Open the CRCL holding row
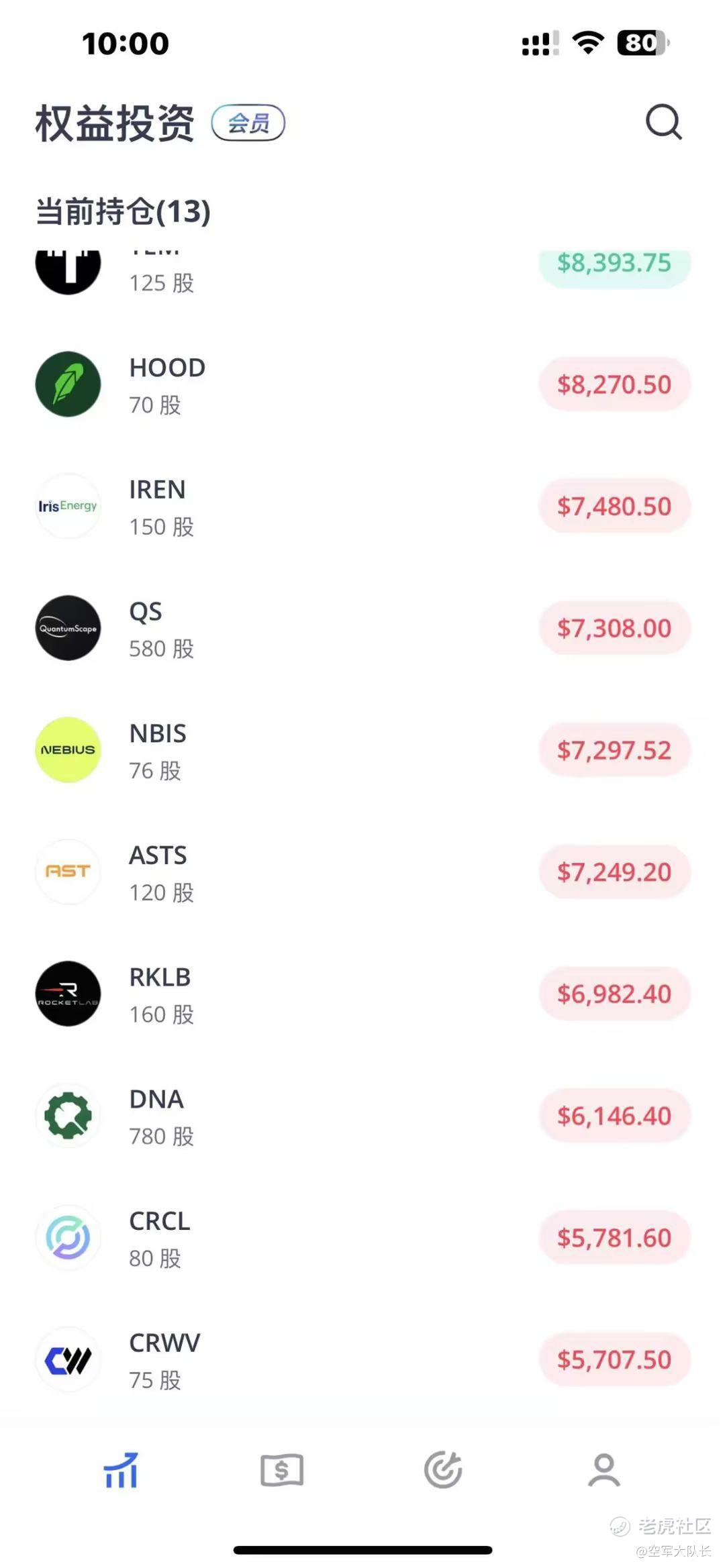Viewport: 725px width, 1568px height. pos(160,1239)
